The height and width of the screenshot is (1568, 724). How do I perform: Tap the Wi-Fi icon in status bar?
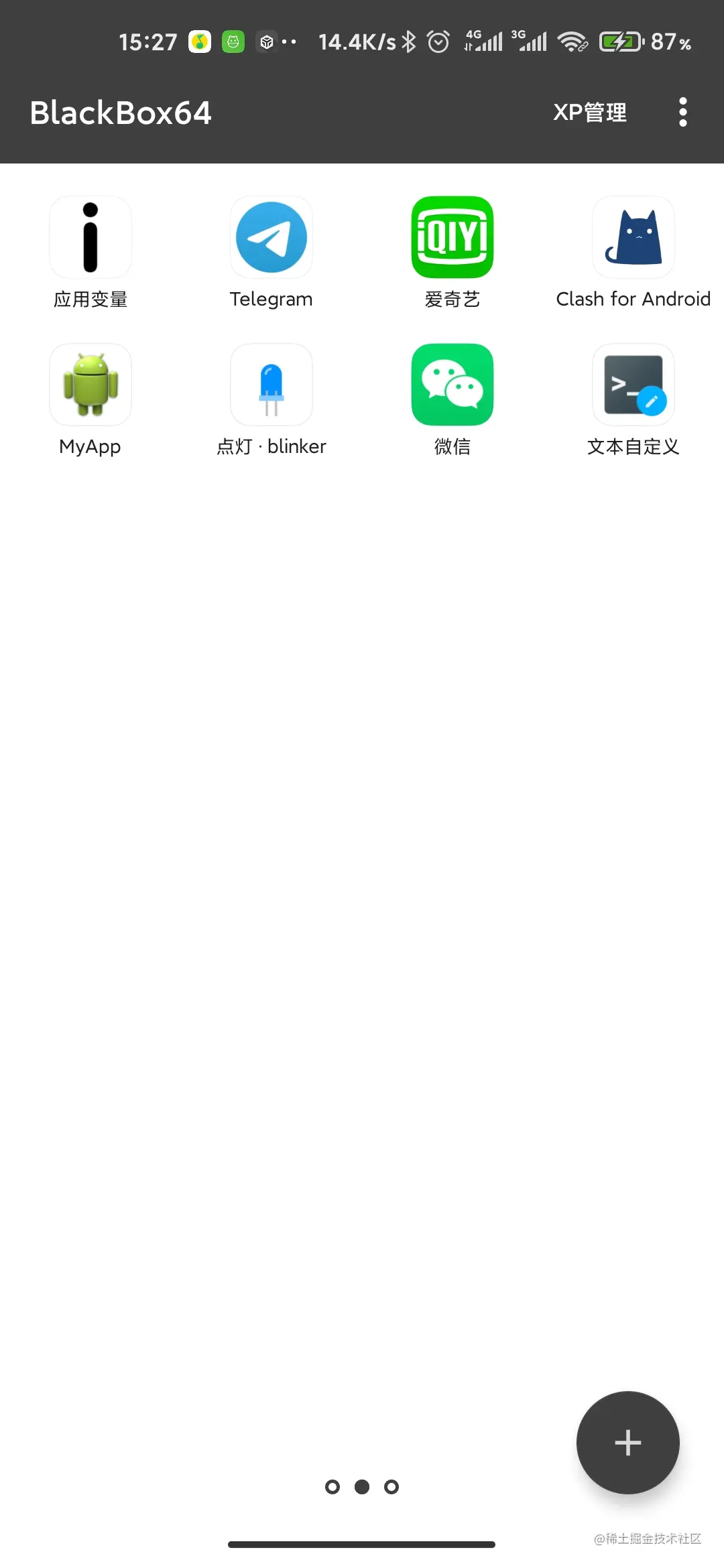click(x=572, y=42)
